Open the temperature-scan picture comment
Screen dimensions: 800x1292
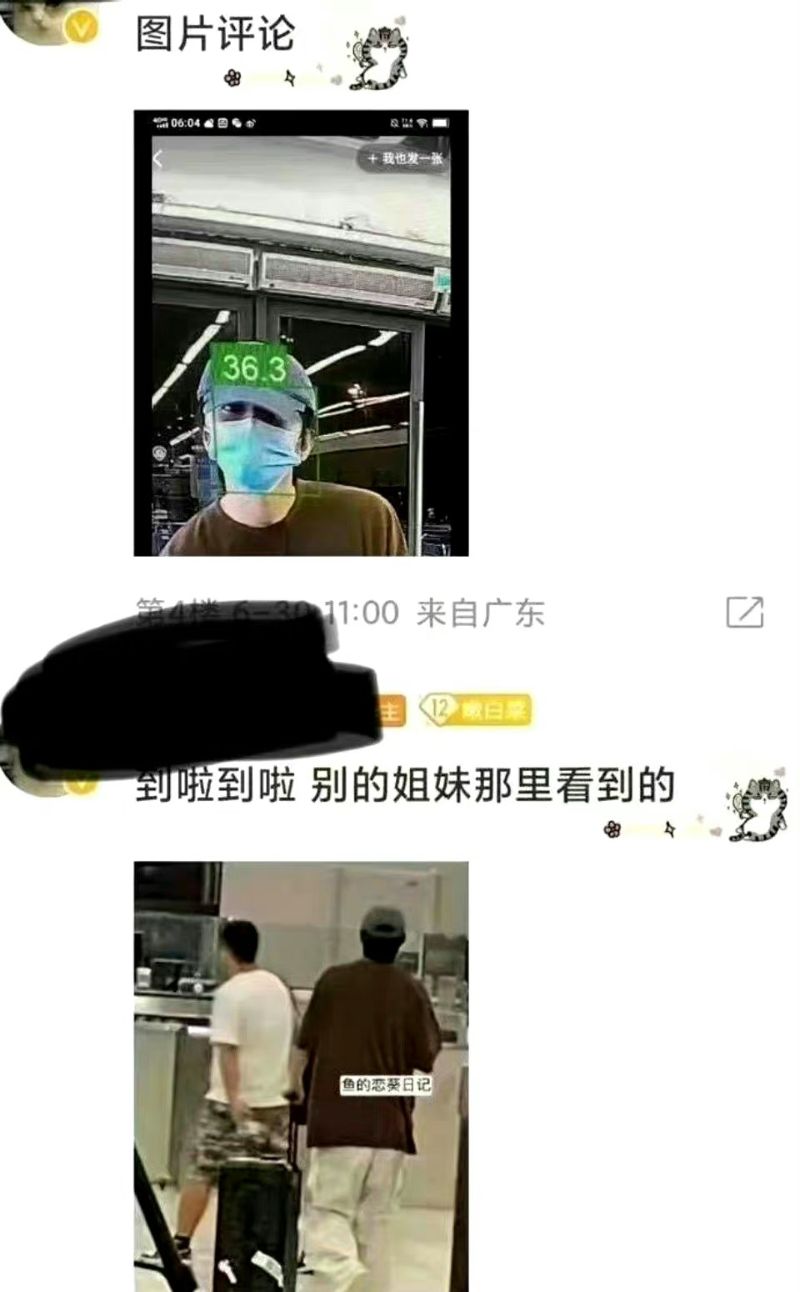coord(301,333)
